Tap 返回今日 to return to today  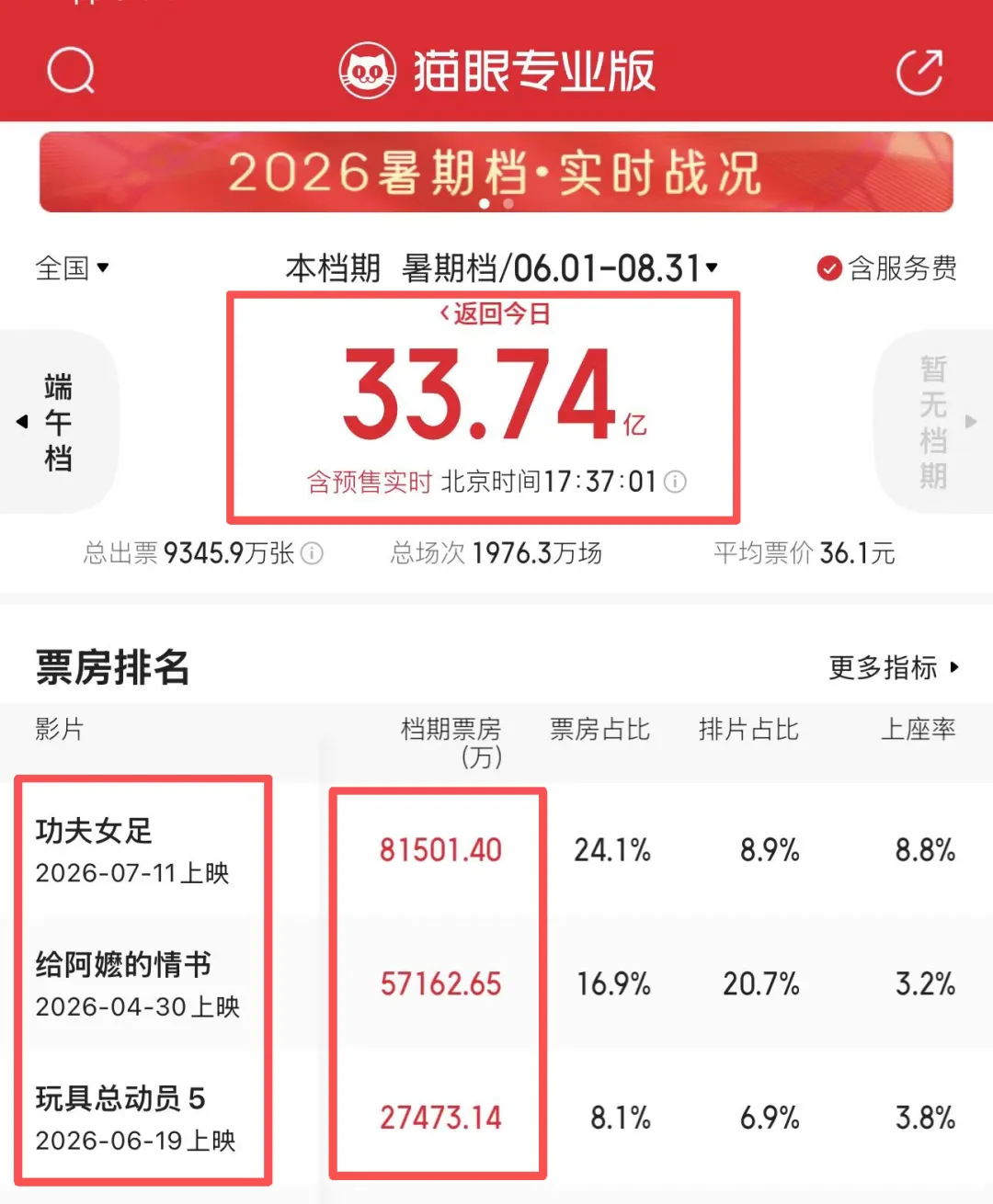point(495,314)
